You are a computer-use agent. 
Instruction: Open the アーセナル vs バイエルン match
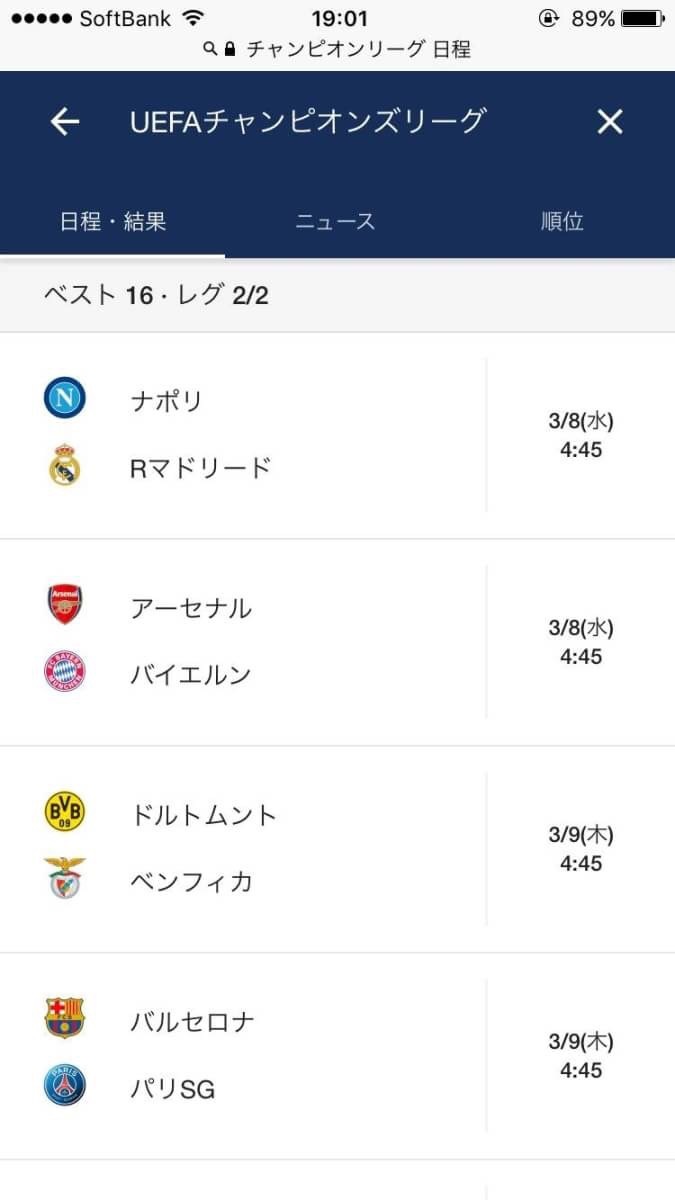point(337,642)
